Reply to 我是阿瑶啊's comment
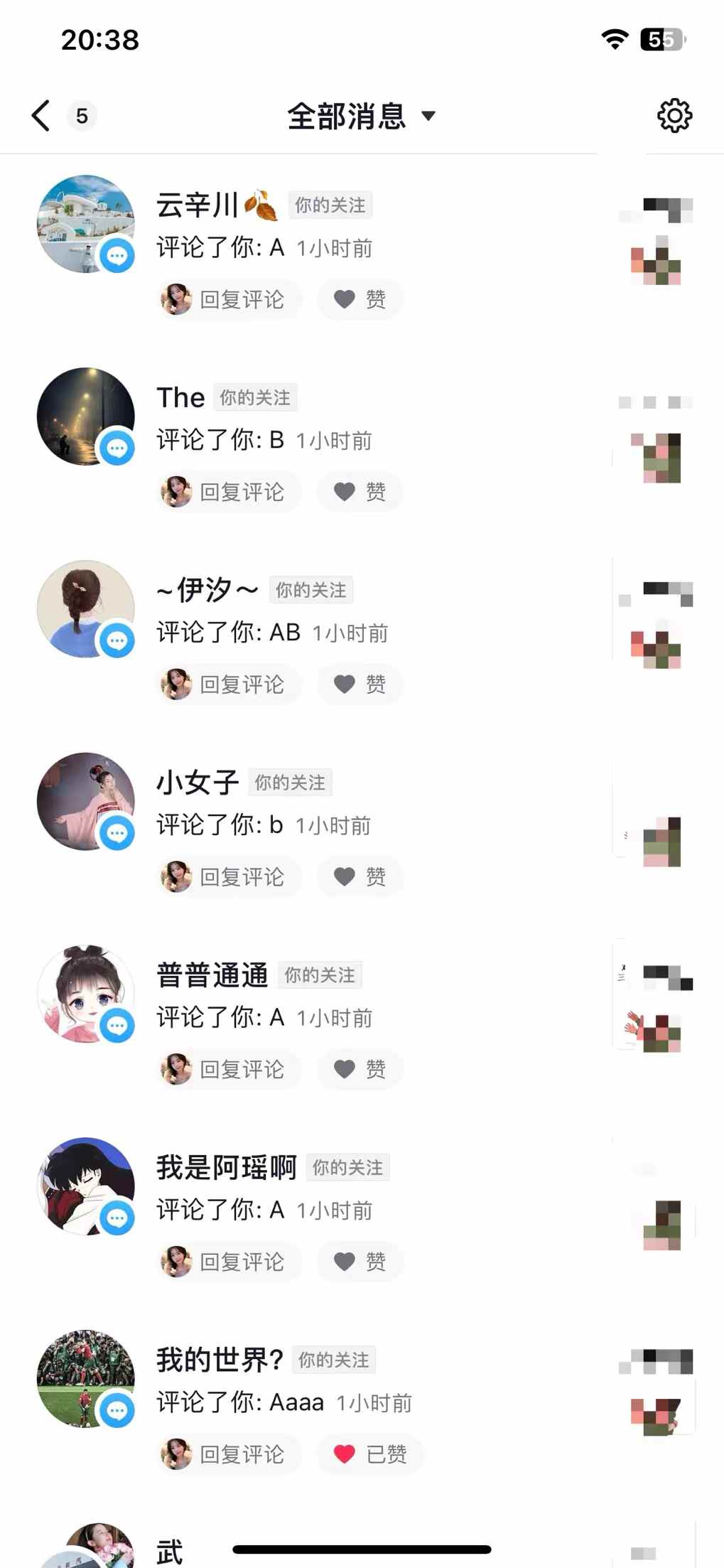This screenshot has width=724, height=1568. click(x=229, y=1262)
